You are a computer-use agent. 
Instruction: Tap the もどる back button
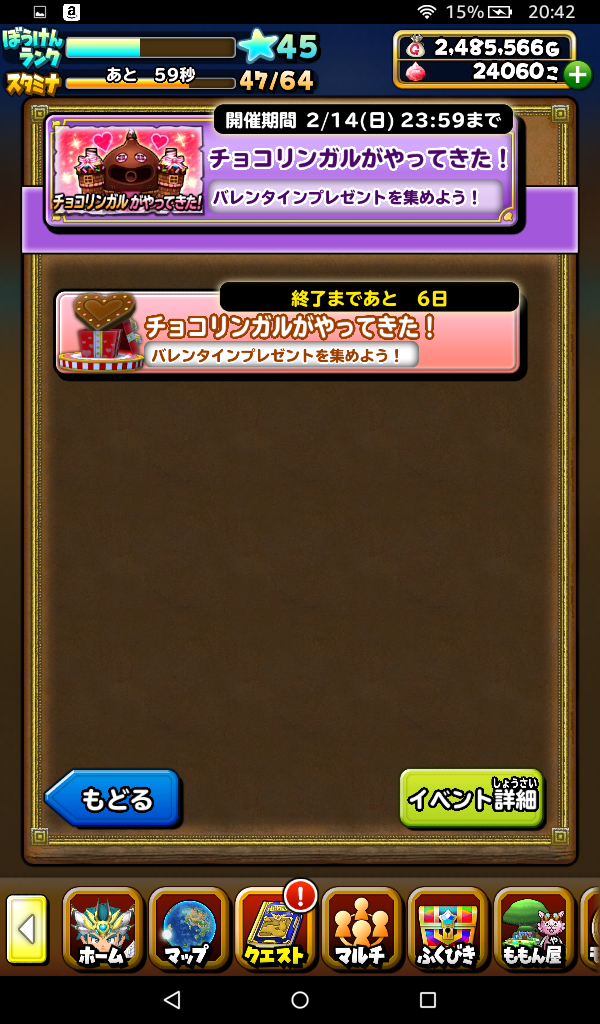point(112,799)
